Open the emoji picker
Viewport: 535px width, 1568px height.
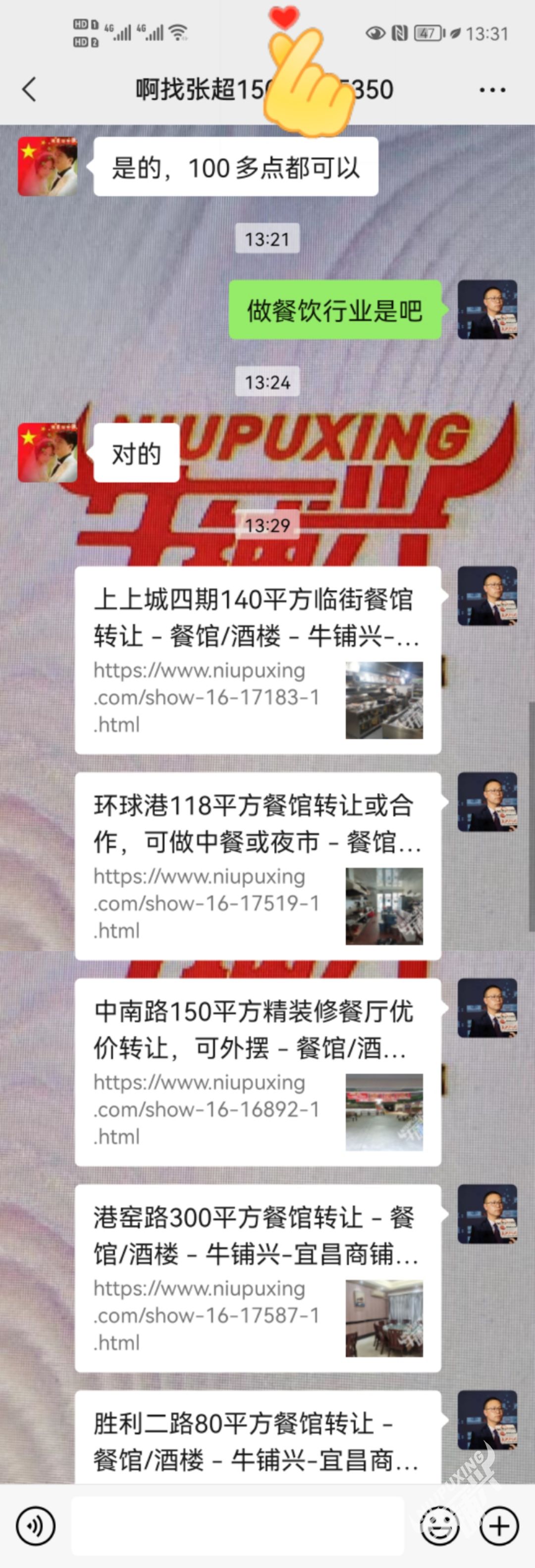(x=439, y=1526)
